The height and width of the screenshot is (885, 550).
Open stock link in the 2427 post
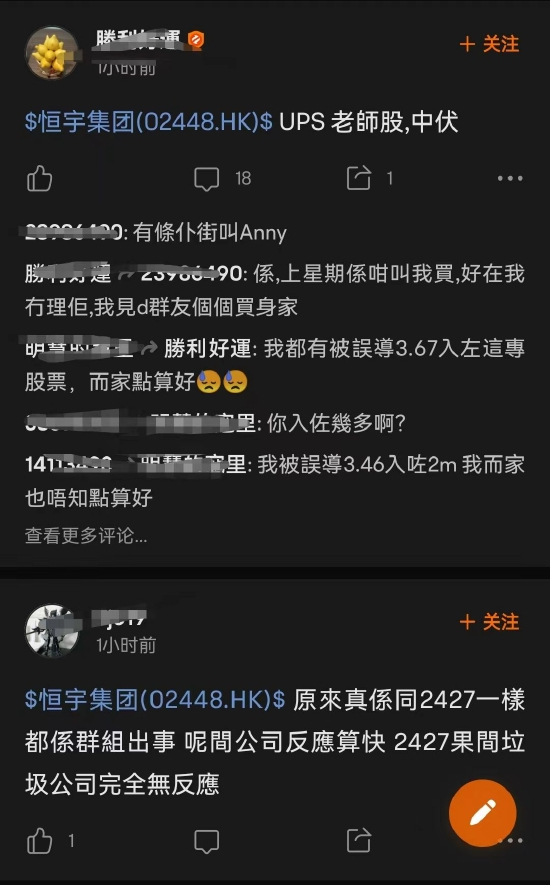coord(155,700)
